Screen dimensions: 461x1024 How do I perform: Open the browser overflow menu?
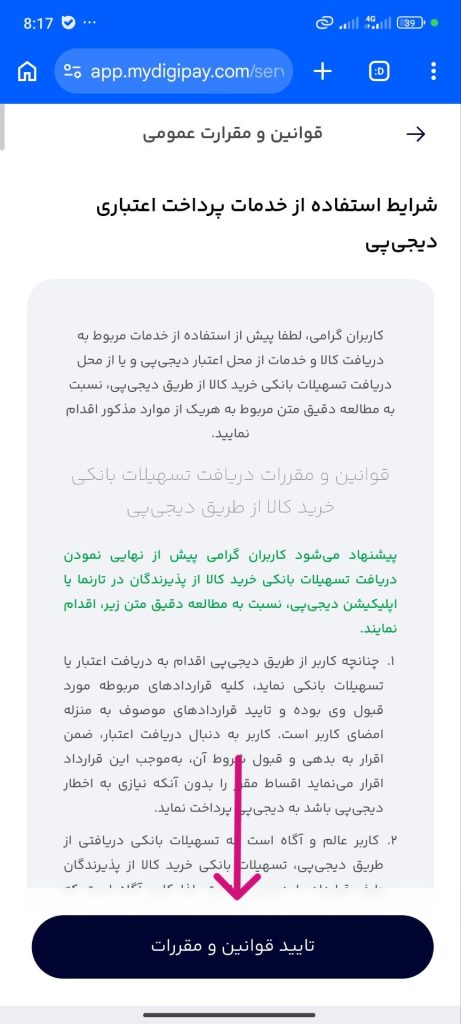[434, 71]
